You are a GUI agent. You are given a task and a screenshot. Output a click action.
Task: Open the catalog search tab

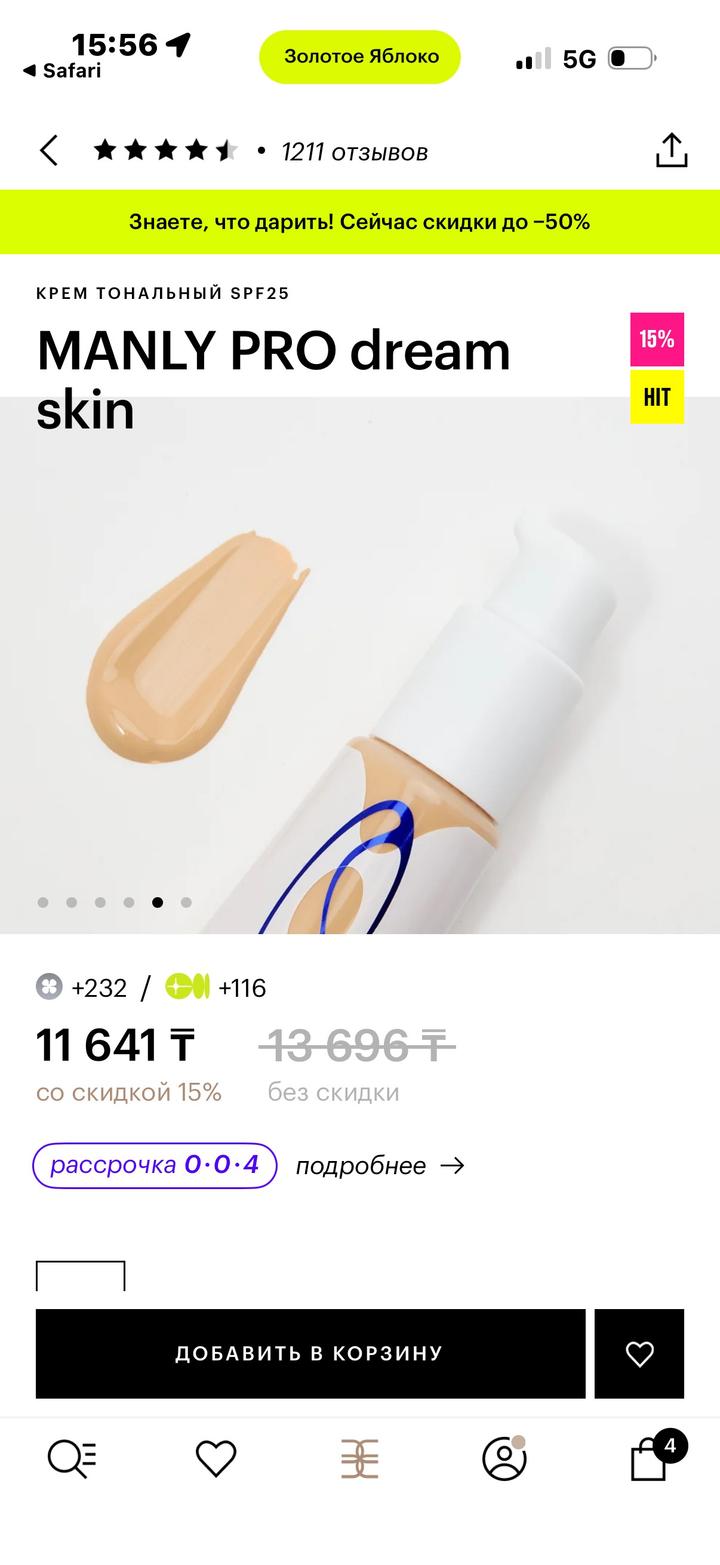[72, 1458]
